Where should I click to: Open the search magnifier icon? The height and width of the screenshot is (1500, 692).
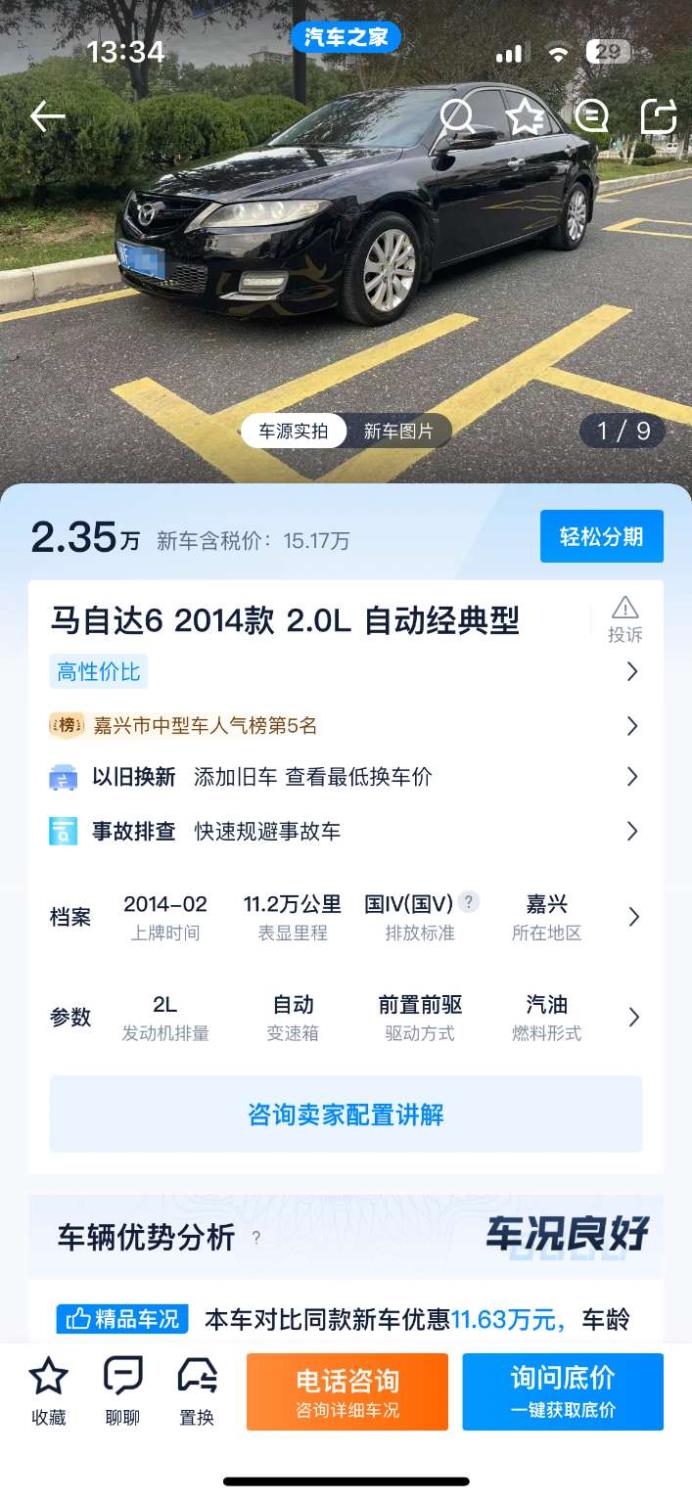point(457,117)
